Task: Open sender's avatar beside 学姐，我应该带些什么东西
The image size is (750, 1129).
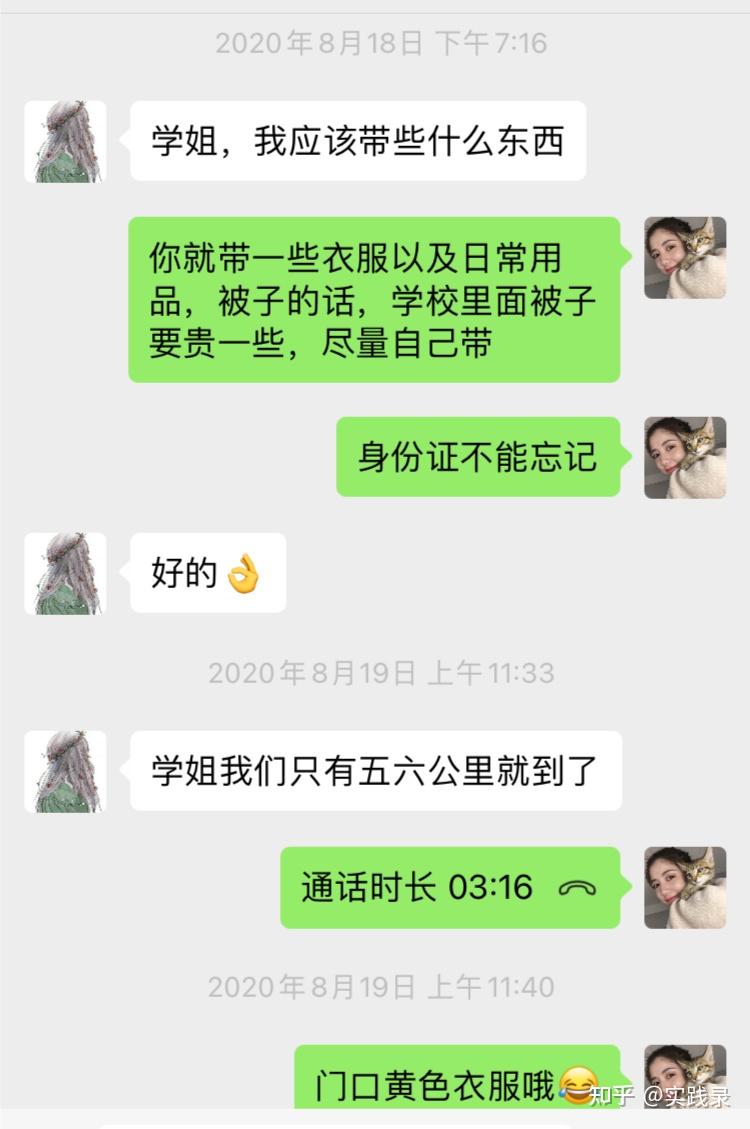Action: pos(65,141)
